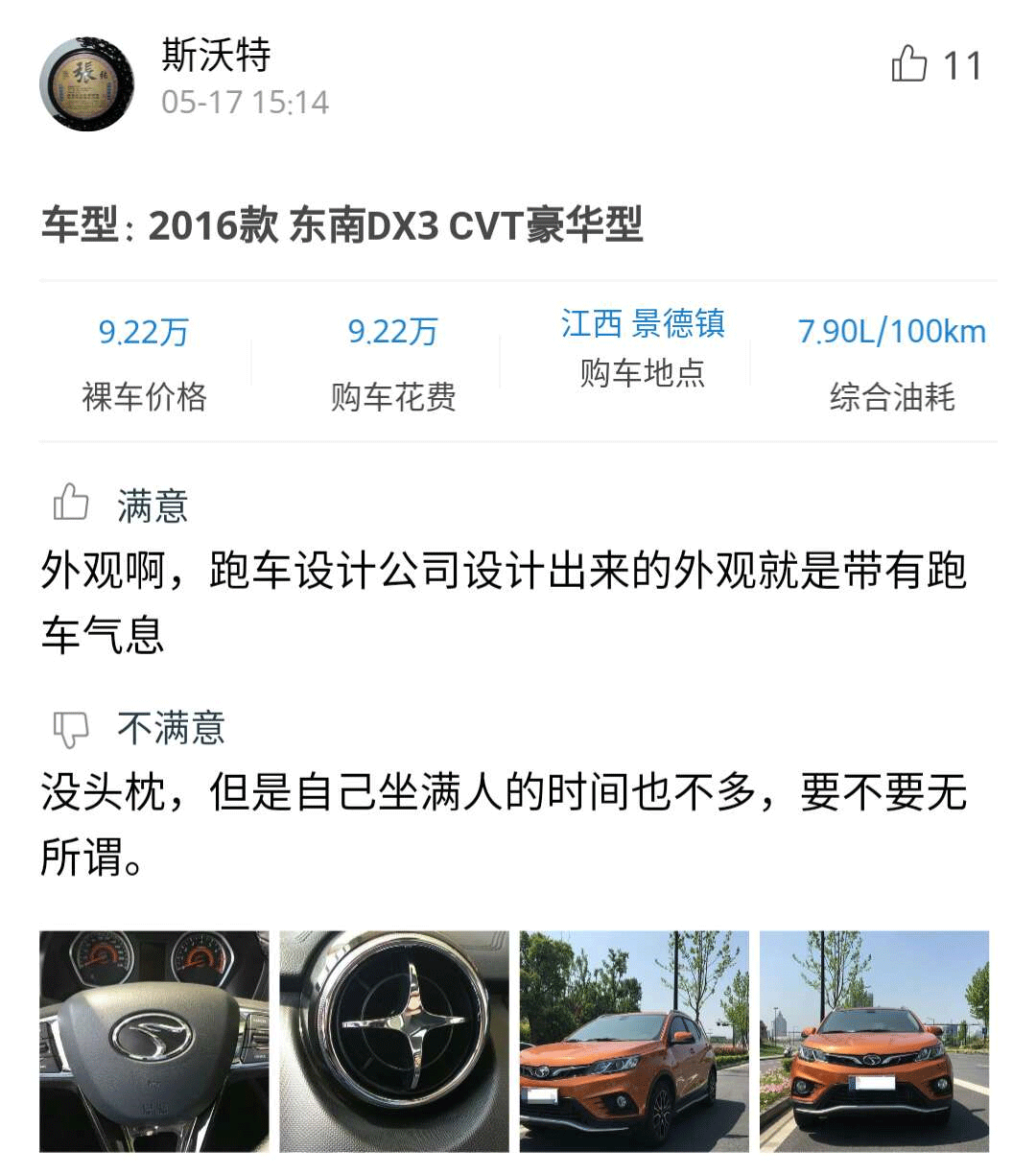
Task: Open the air vent photo
Action: click(x=393, y=1041)
